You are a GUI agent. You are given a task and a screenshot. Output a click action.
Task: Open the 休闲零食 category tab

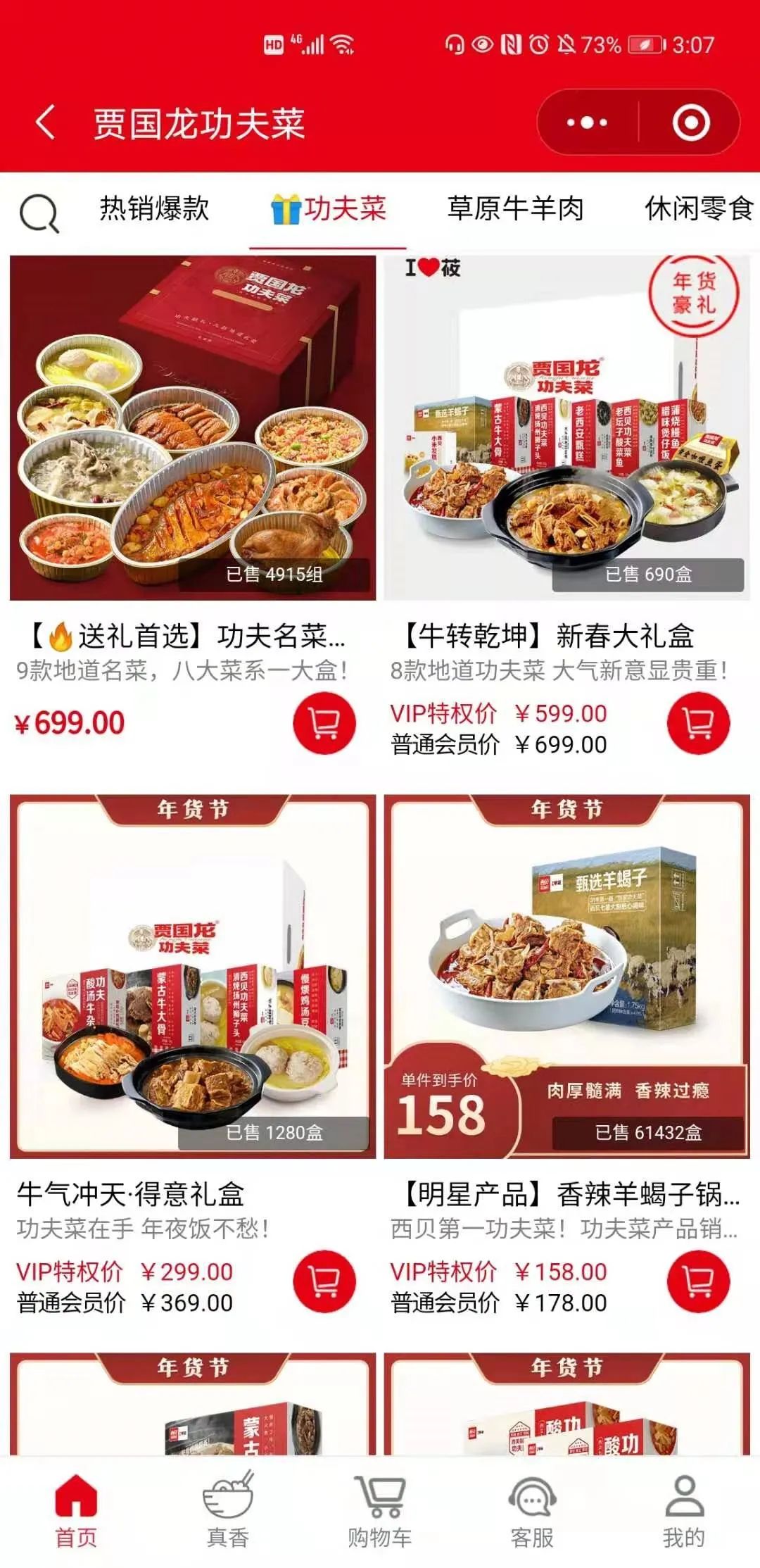click(x=698, y=208)
